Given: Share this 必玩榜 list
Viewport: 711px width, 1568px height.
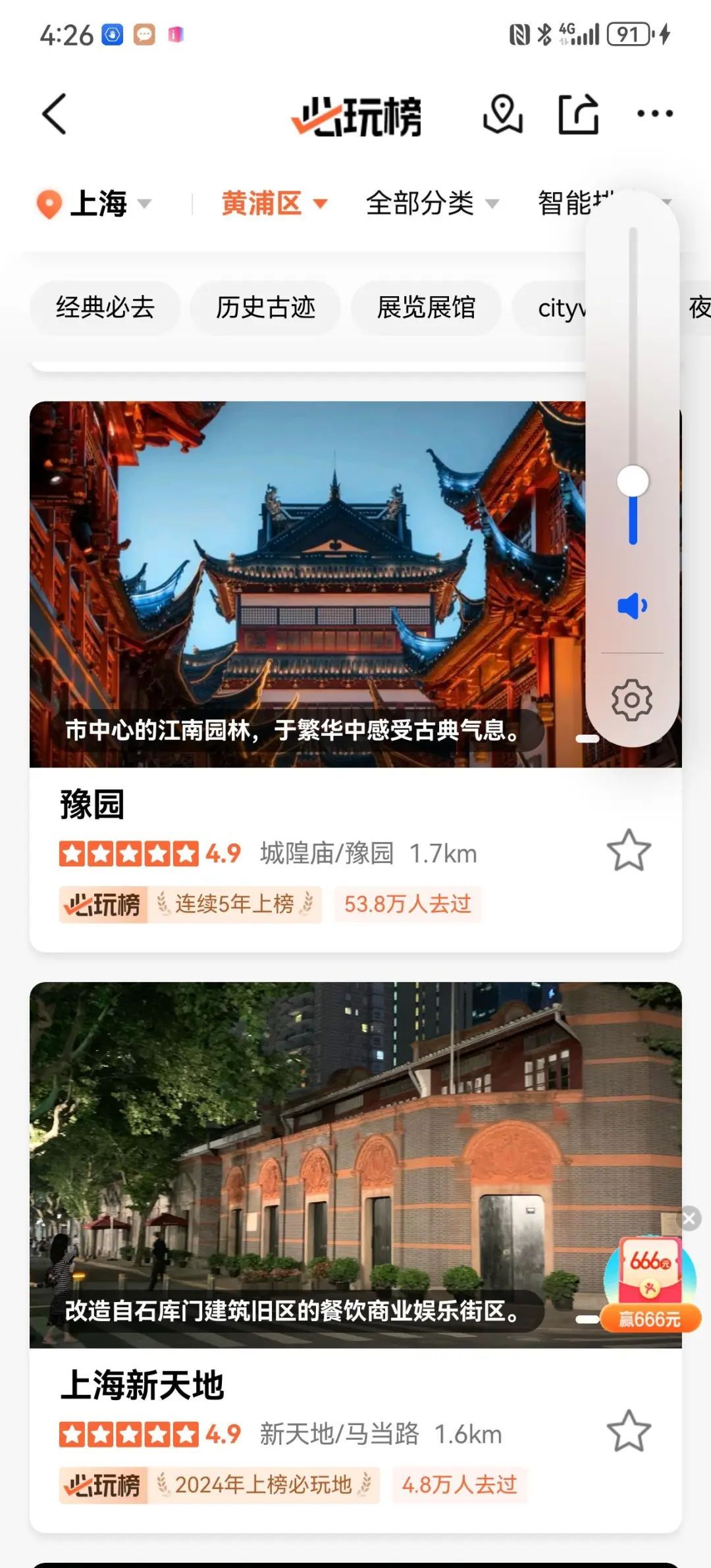Looking at the screenshot, I should [578, 114].
